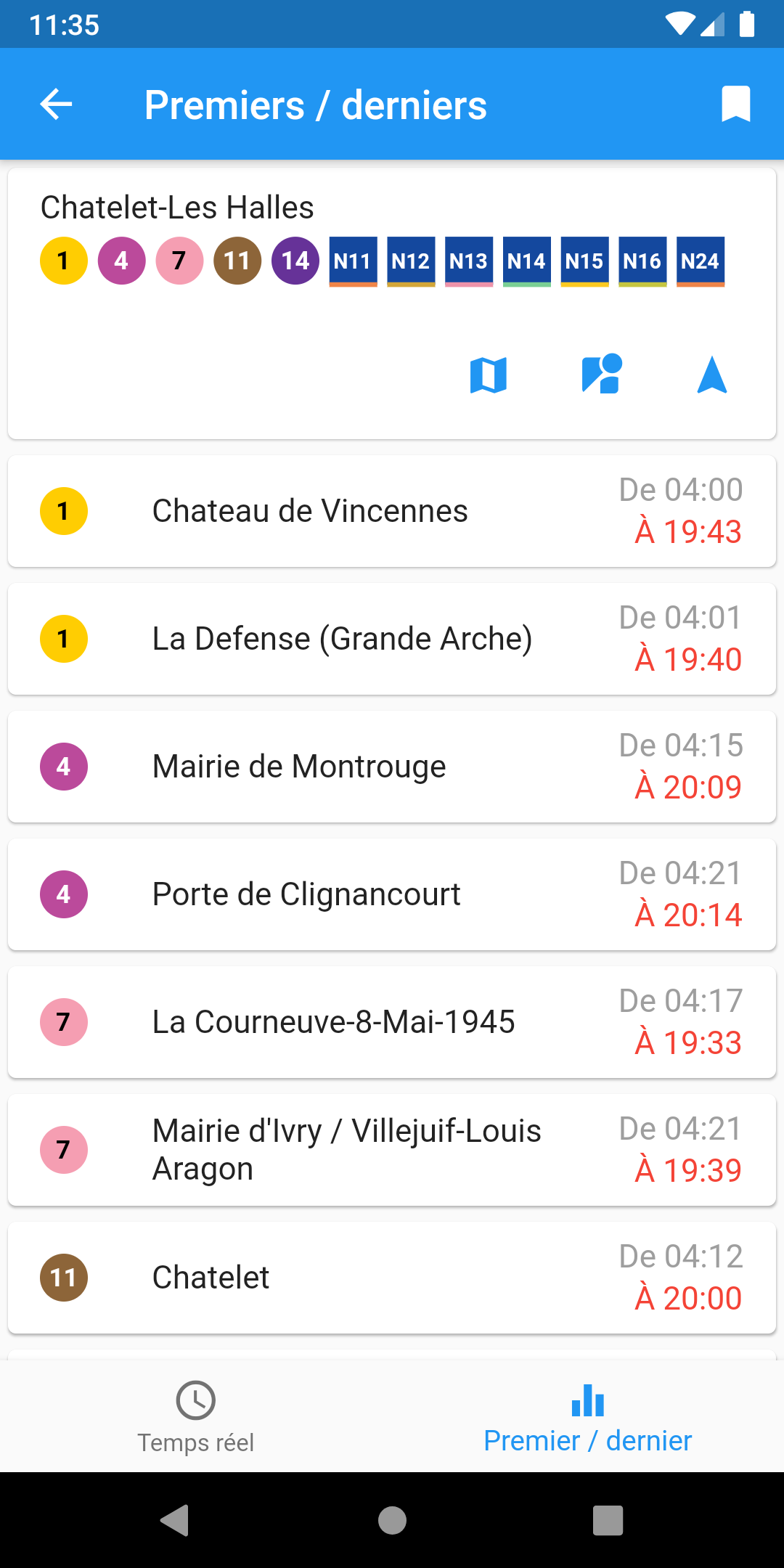This screenshot has height=1568, width=784.
Task: Select metro line 14 badge
Action: click(x=295, y=261)
